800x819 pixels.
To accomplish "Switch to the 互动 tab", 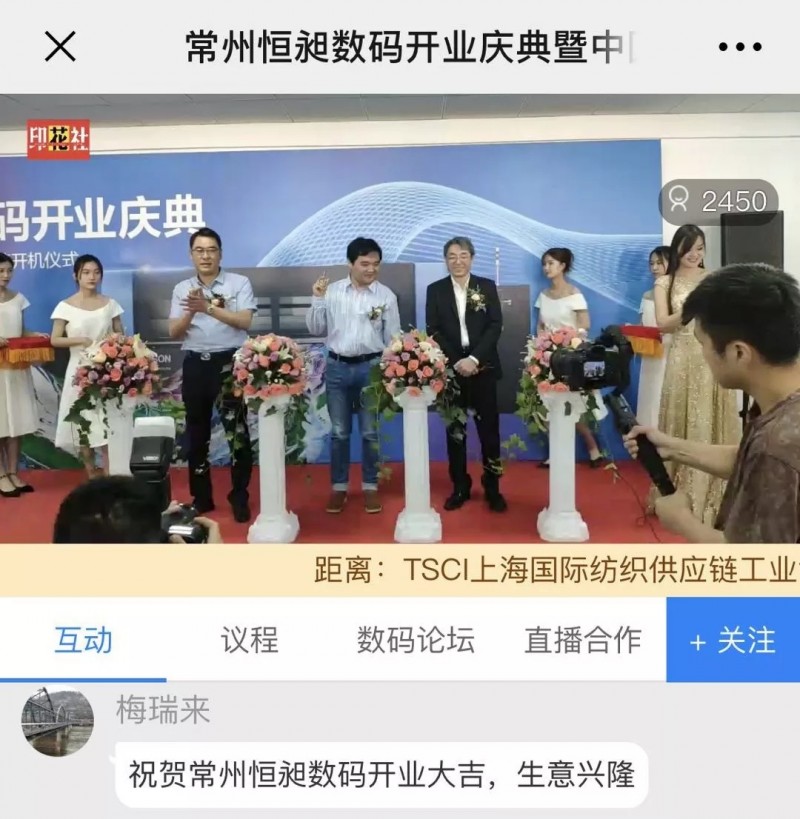I will pyautogui.click(x=83, y=640).
